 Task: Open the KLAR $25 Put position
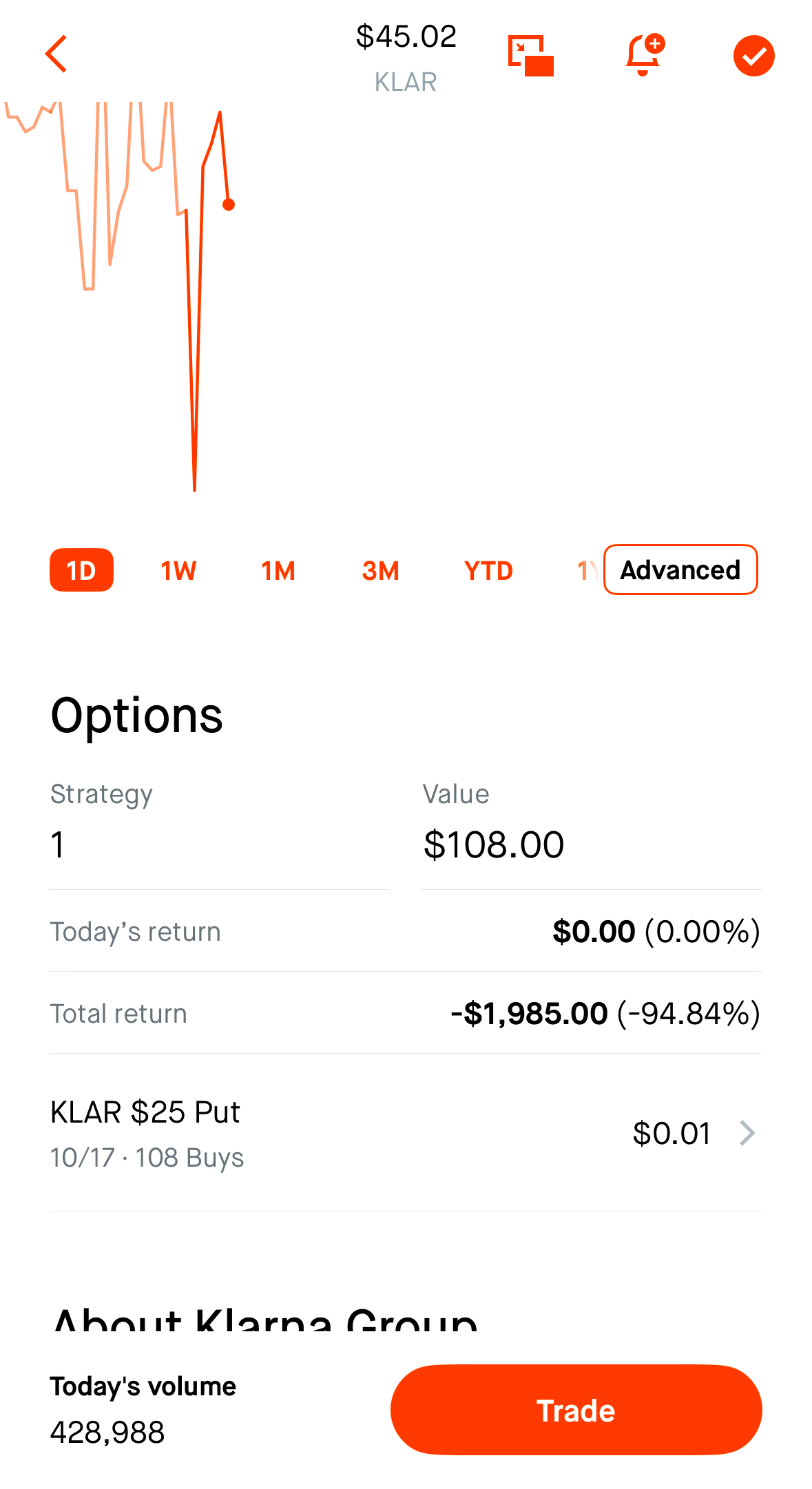click(406, 1133)
